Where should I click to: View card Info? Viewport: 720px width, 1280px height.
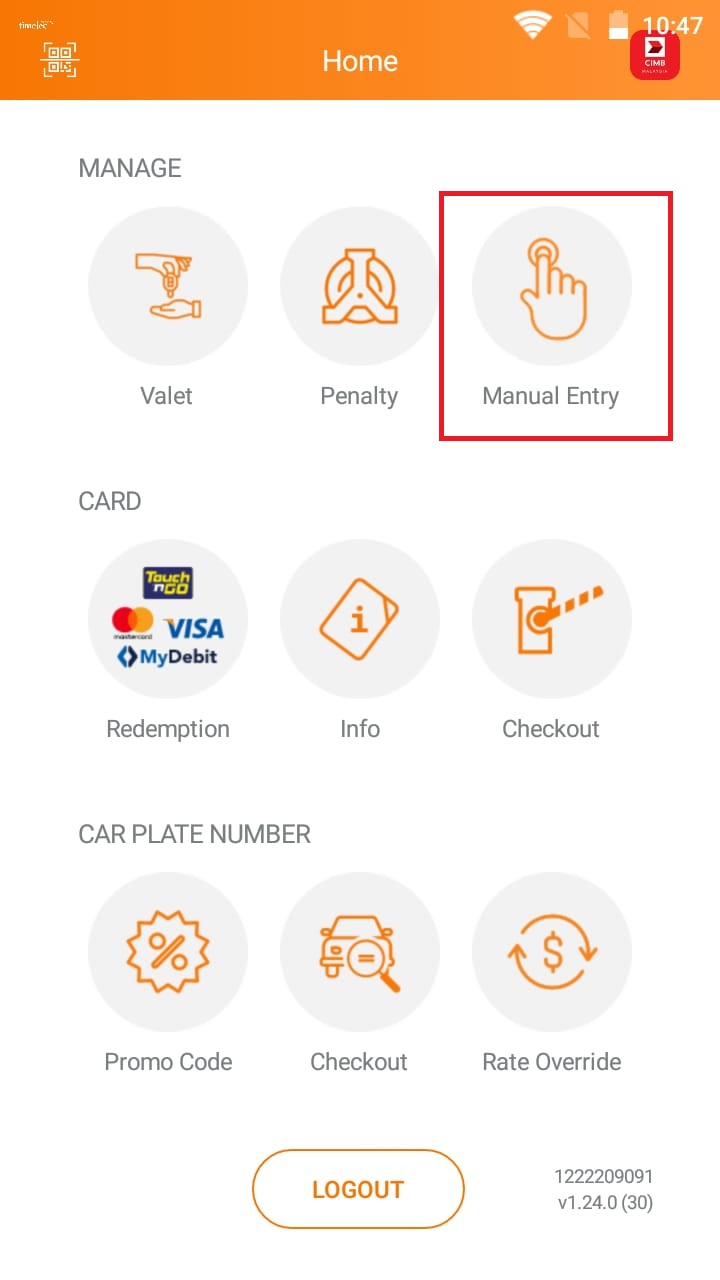[360, 620]
